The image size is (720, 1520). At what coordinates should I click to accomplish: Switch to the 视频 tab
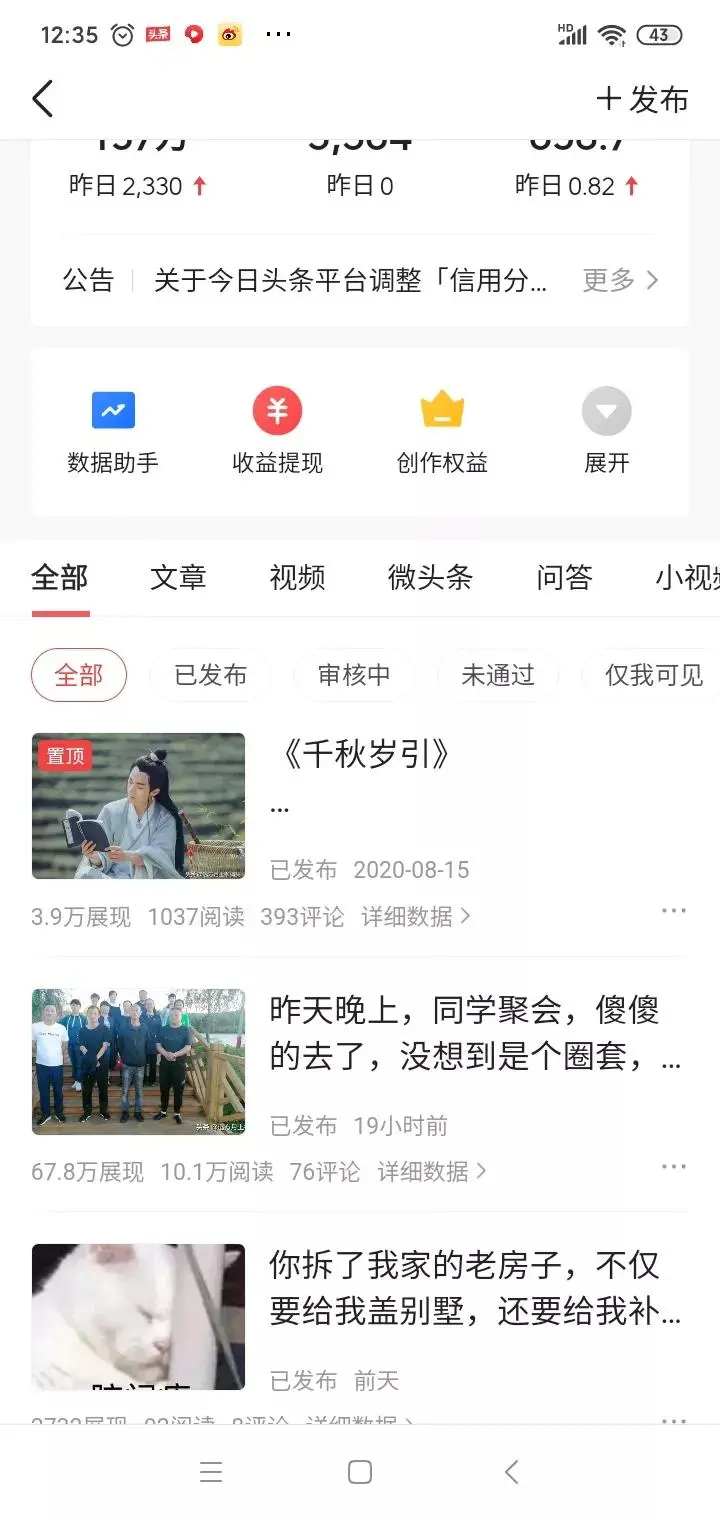(x=297, y=578)
